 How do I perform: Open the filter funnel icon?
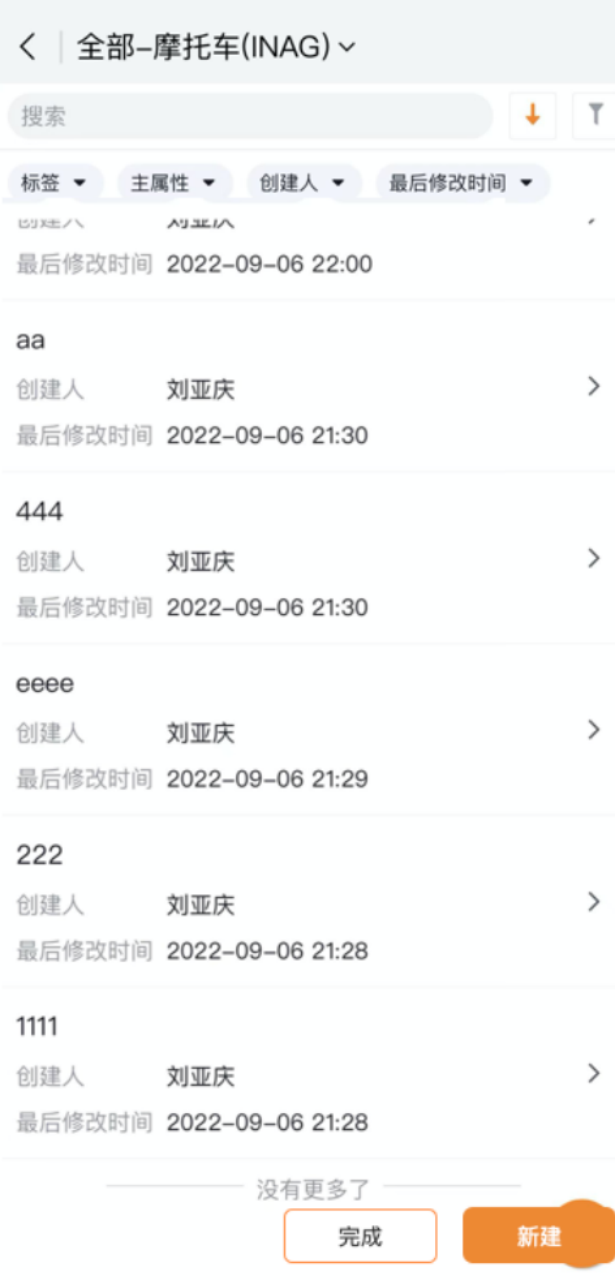595,116
